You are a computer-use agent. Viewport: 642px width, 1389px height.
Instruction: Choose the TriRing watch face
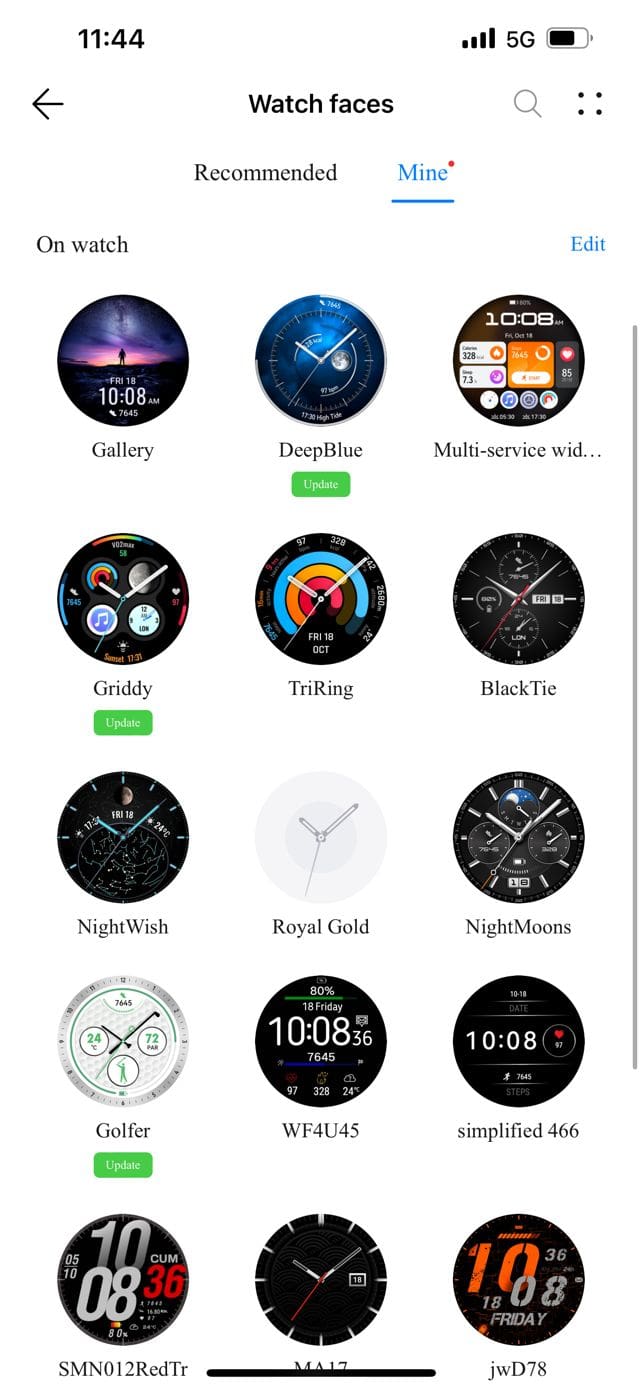(321, 598)
